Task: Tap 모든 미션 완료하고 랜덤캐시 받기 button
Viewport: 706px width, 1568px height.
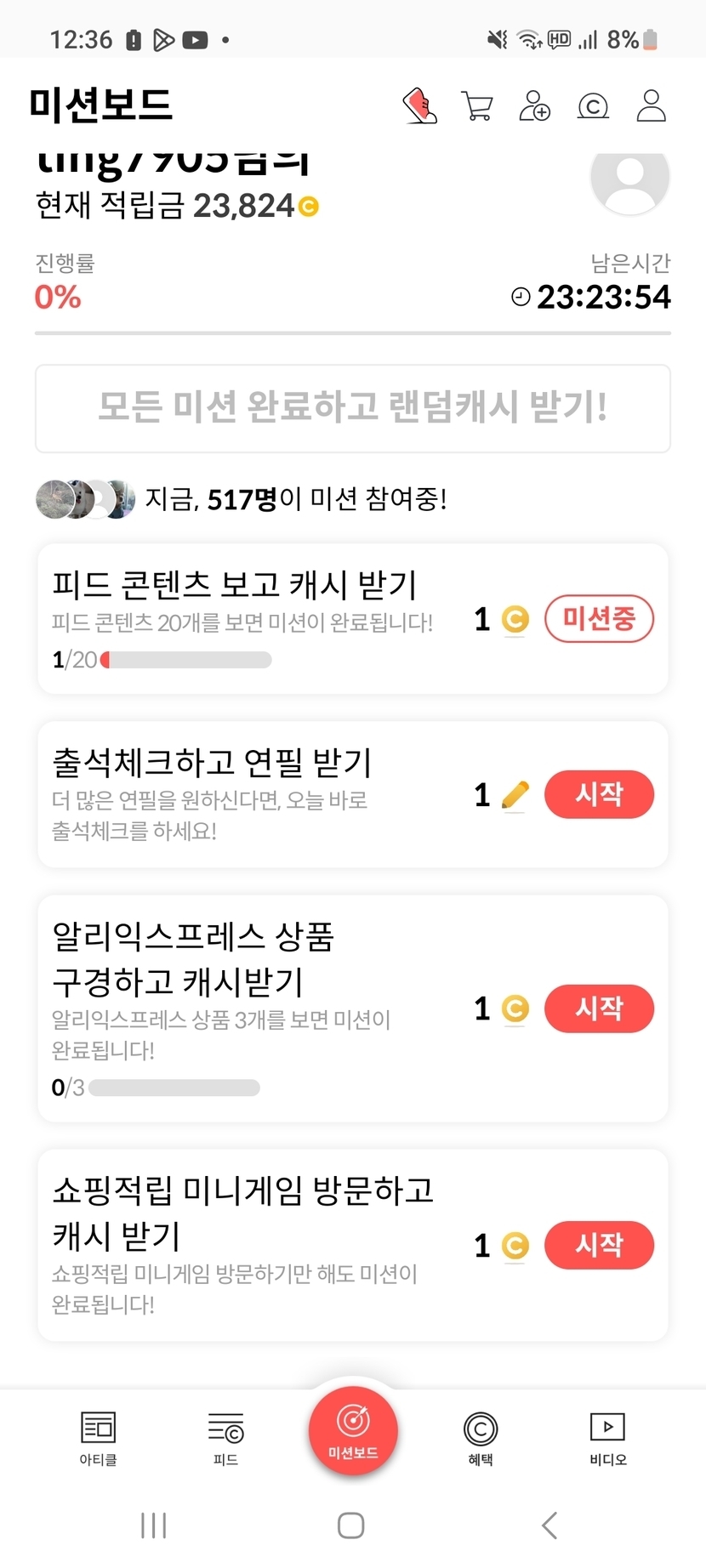Action: pyautogui.click(x=353, y=408)
